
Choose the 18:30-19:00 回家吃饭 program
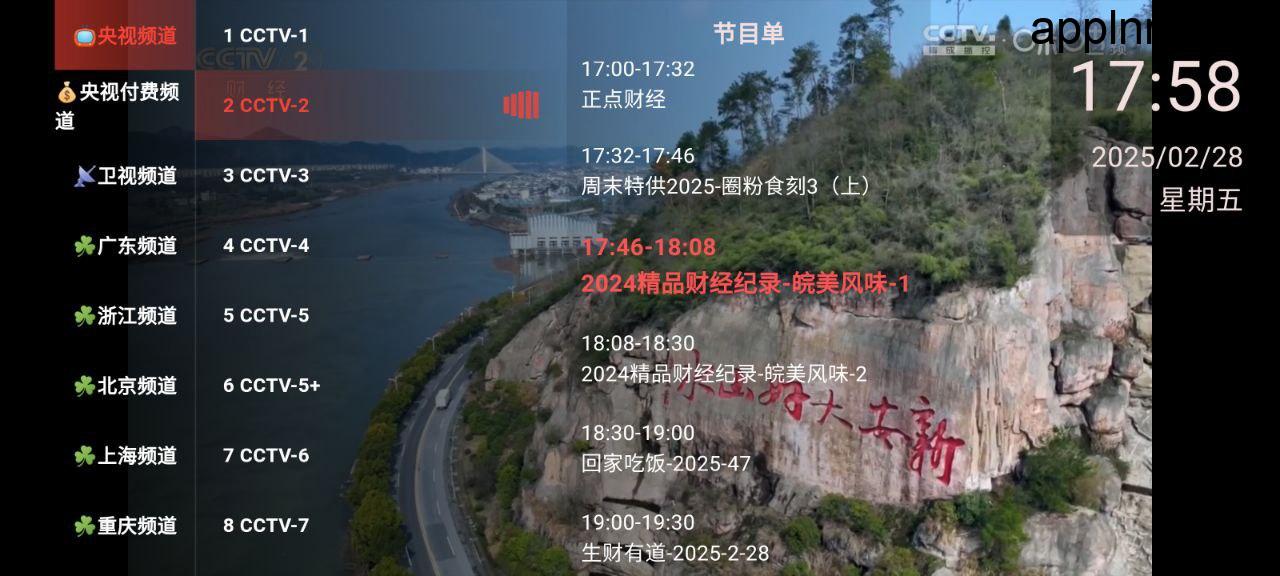tap(665, 448)
